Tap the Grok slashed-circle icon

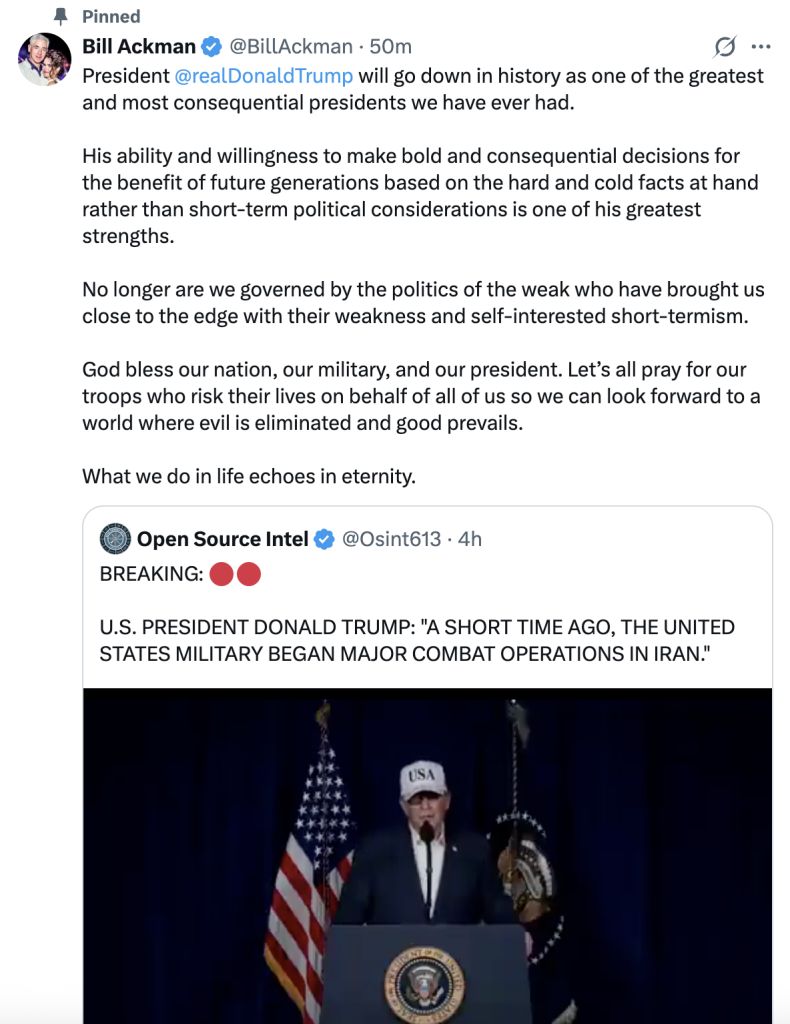point(725,47)
